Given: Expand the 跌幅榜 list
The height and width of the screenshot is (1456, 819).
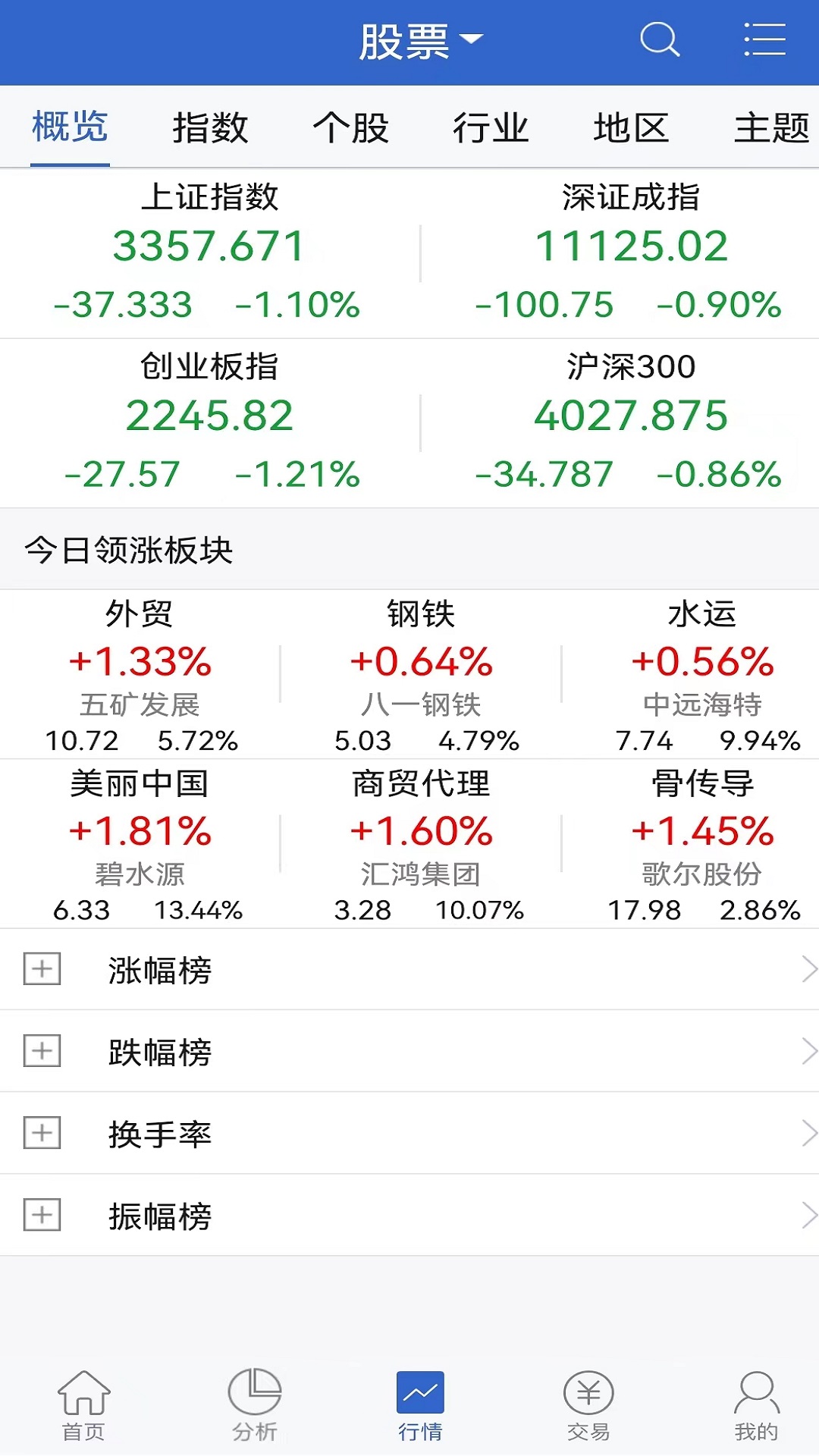Looking at the screenshot, I should pos(42,1051).
